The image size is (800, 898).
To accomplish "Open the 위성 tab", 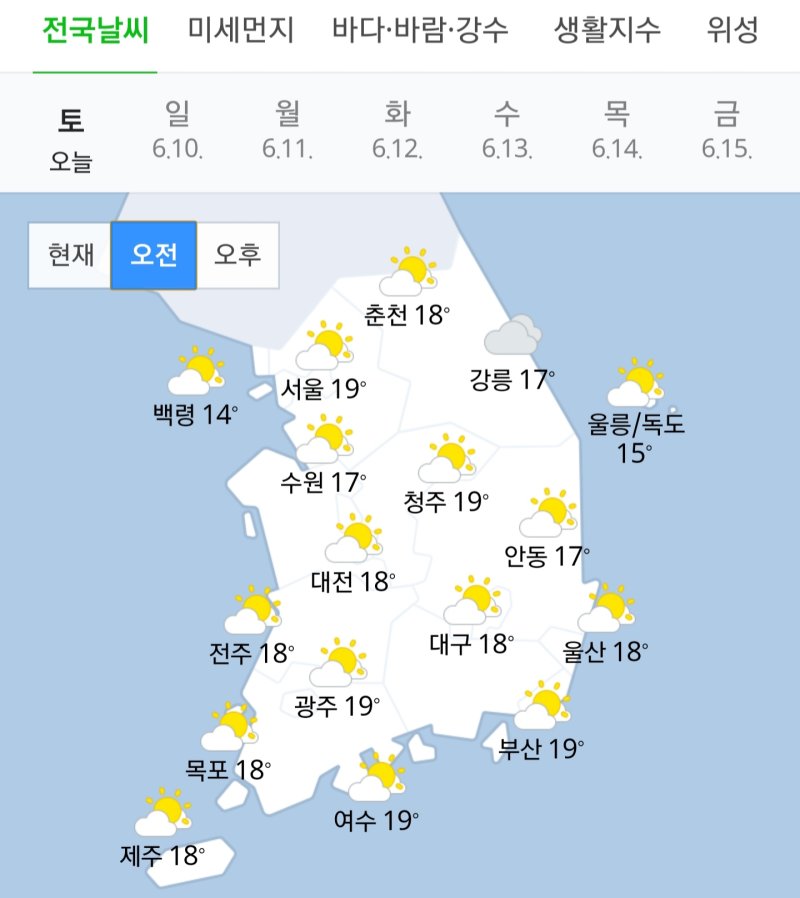I will point(733,31).
